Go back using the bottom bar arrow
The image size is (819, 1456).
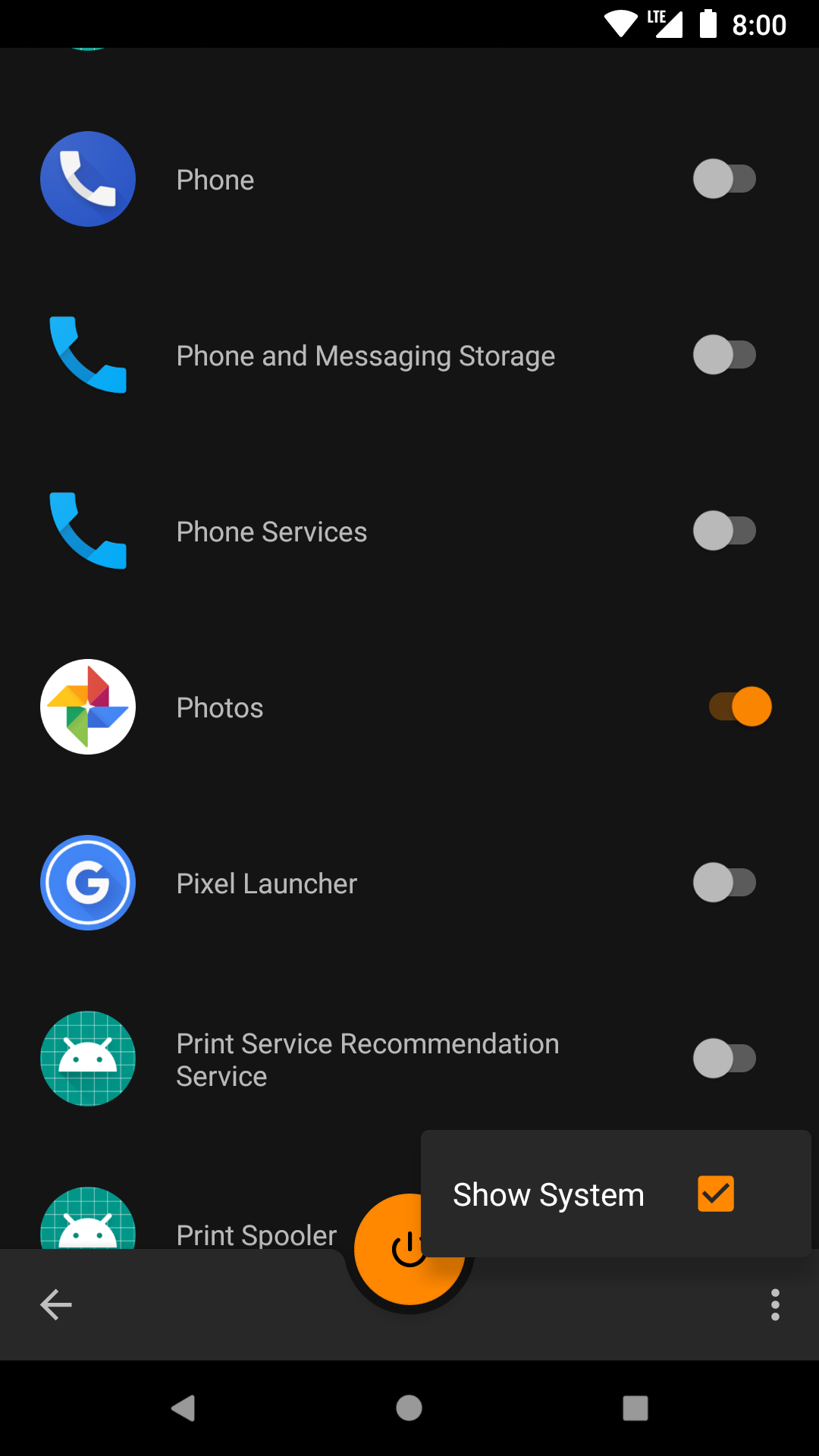56,1304
